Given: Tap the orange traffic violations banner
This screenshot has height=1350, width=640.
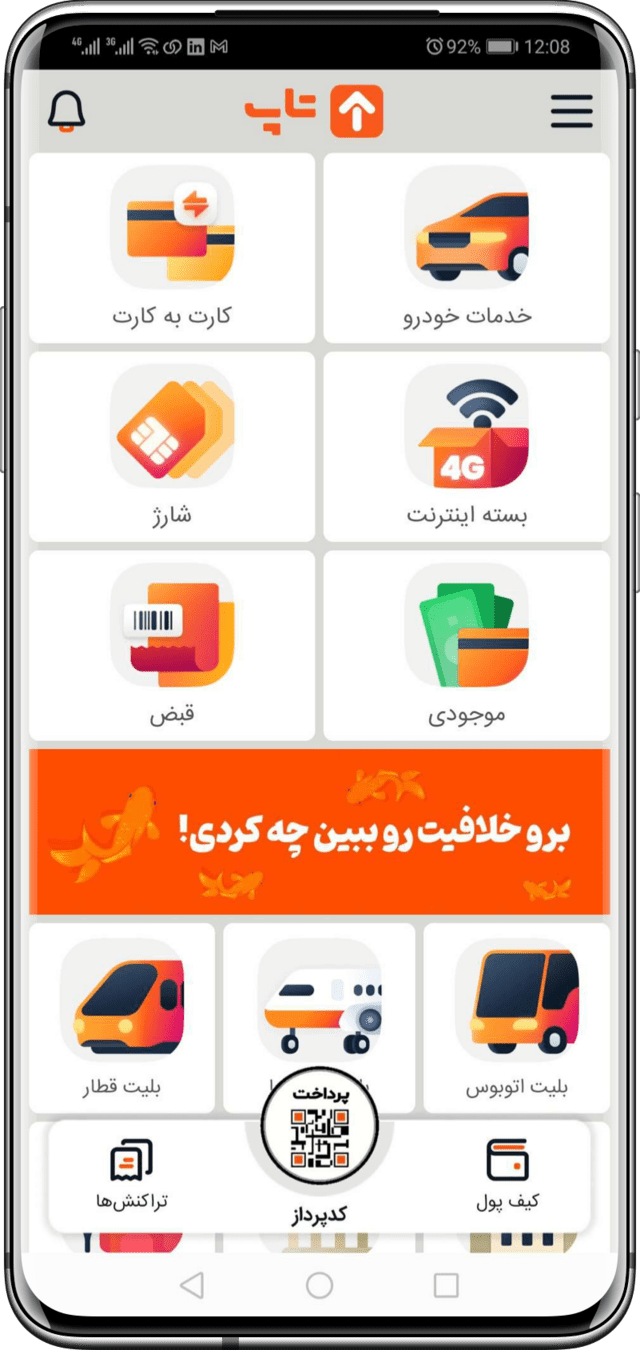Looking at the screenshot, I should point(319,832).
